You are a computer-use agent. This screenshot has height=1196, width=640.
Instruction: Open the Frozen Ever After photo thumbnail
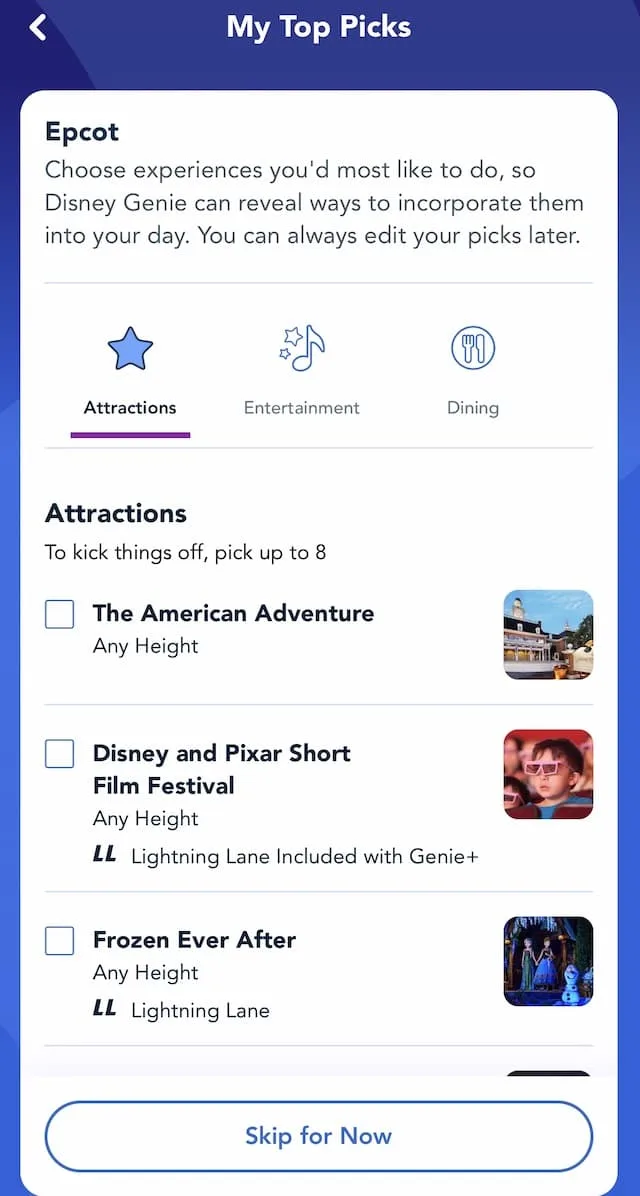tap(548, 962)
